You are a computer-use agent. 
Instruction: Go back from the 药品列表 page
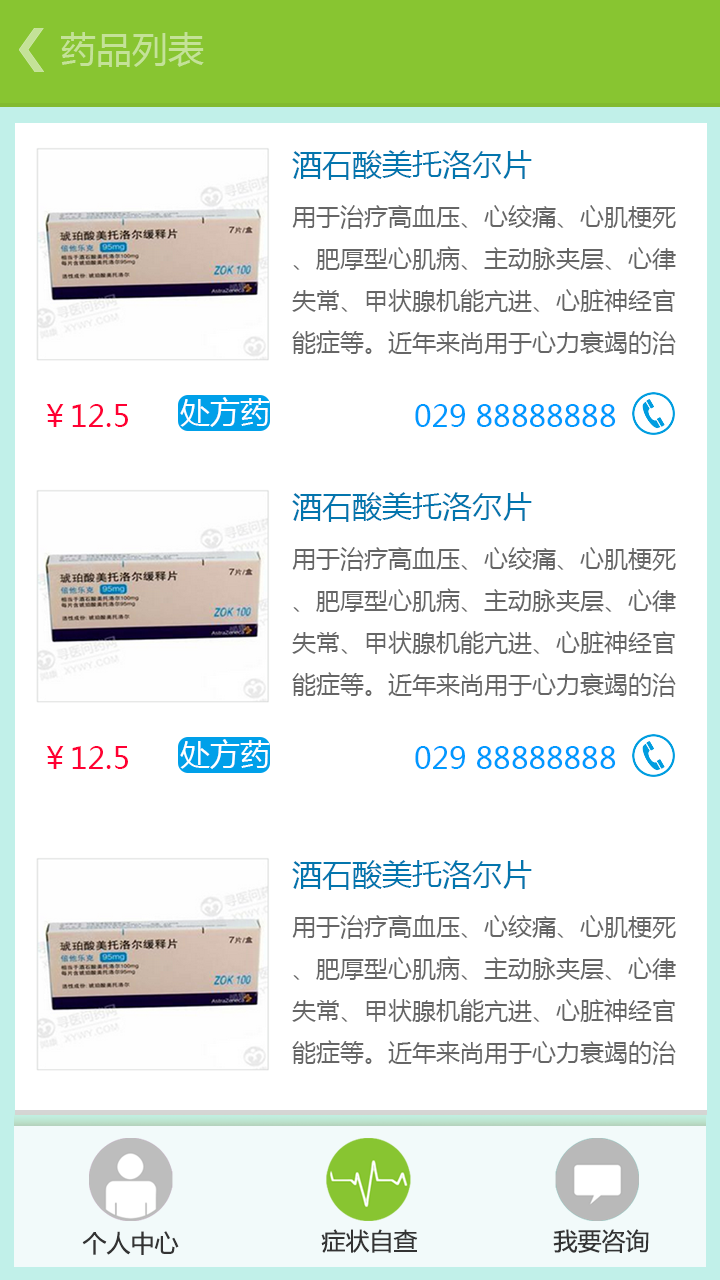[x=32, y=50]
